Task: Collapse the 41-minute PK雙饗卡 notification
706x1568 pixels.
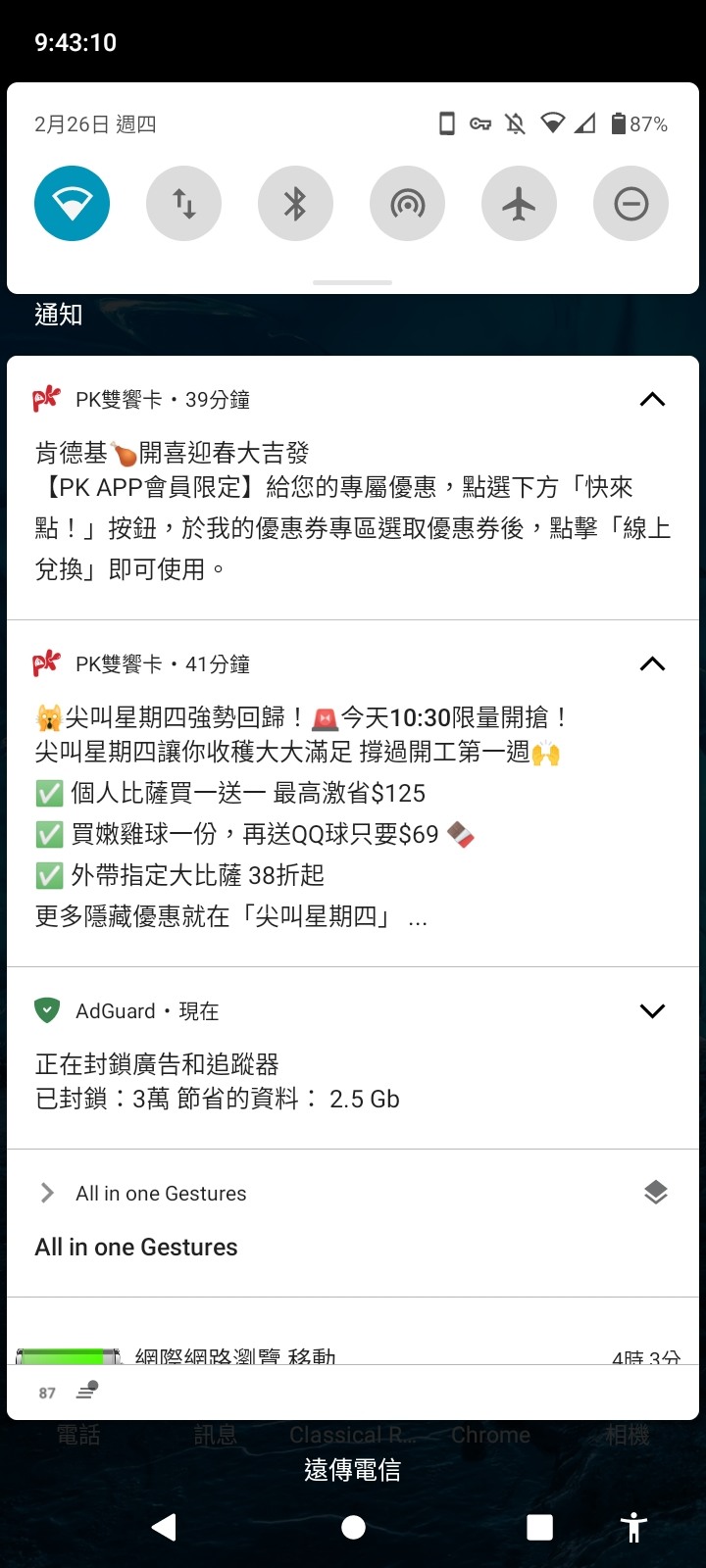Action: [x=652, y=663]
